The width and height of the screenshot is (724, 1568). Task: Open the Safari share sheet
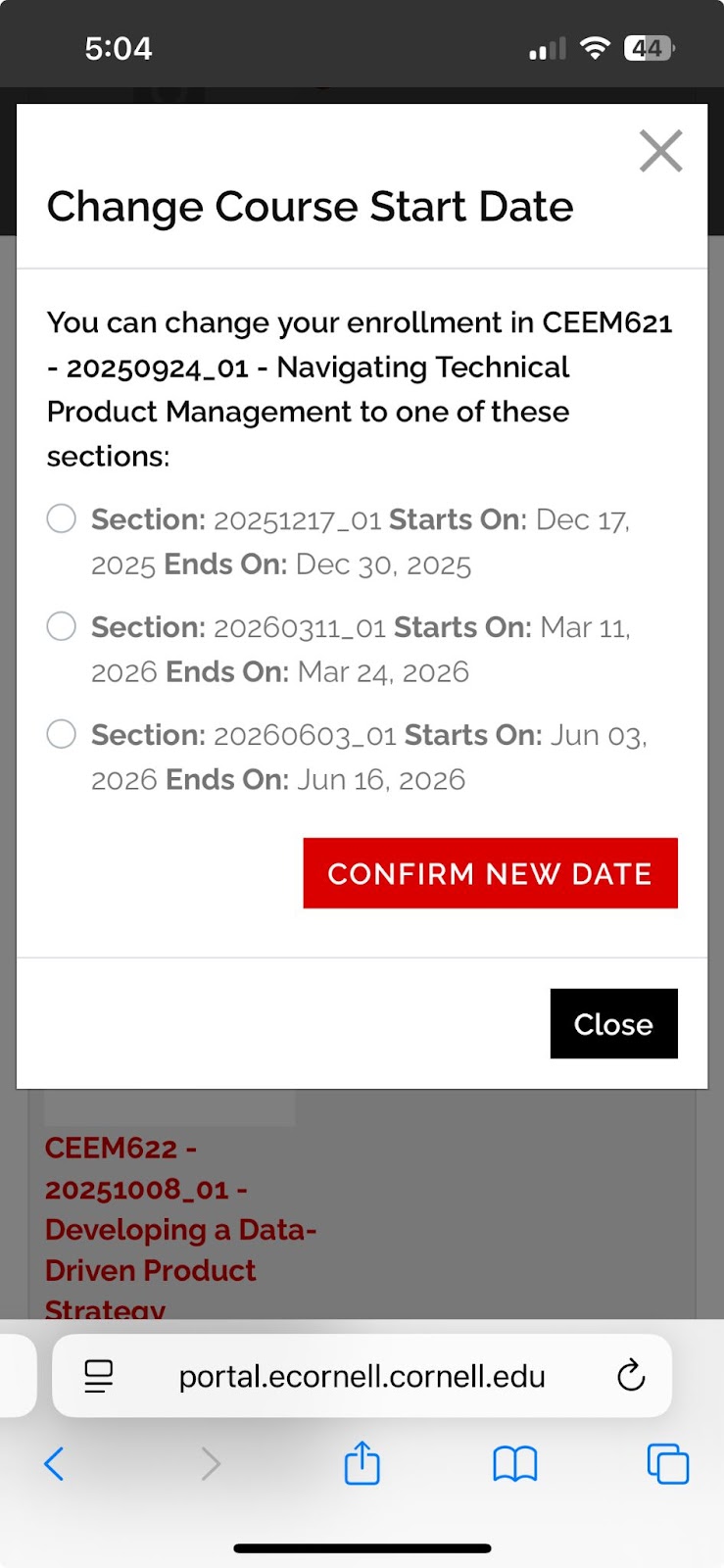(362, 1463)
